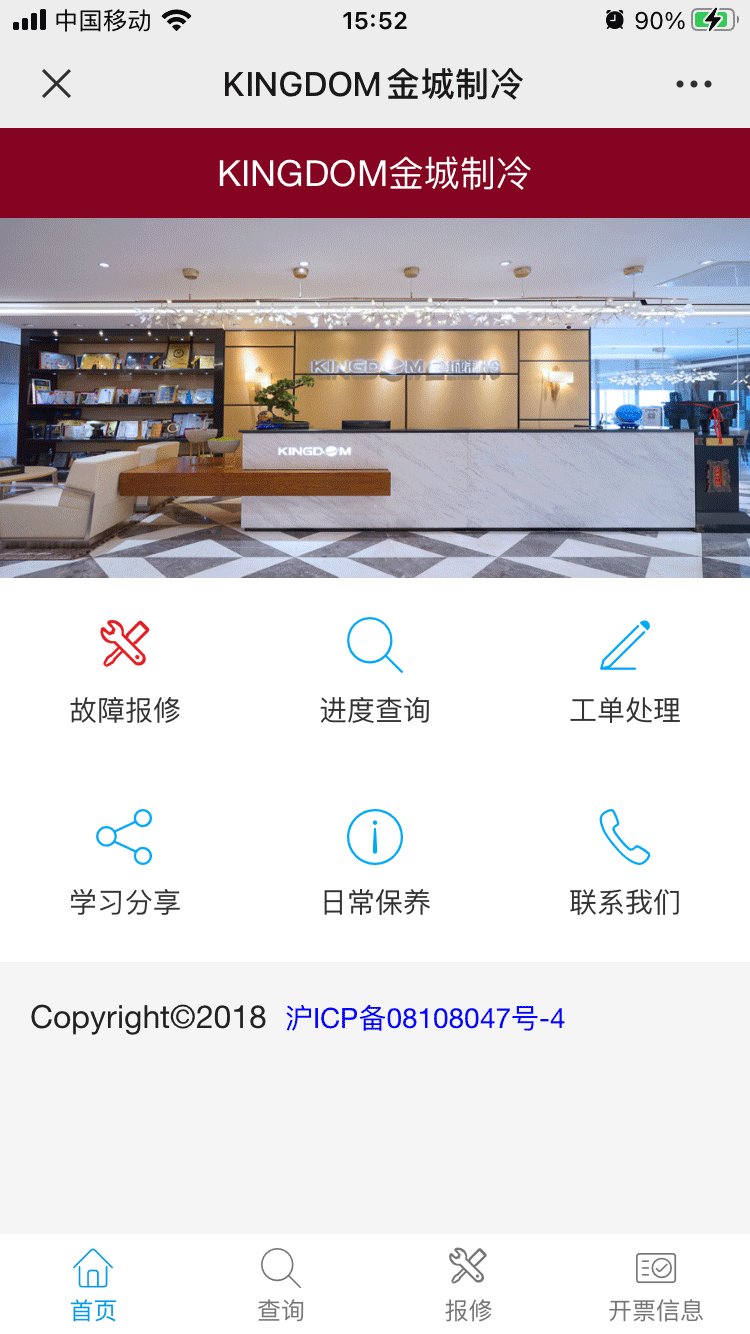Open 日常保养 daily maintenance

coord(375,862)
